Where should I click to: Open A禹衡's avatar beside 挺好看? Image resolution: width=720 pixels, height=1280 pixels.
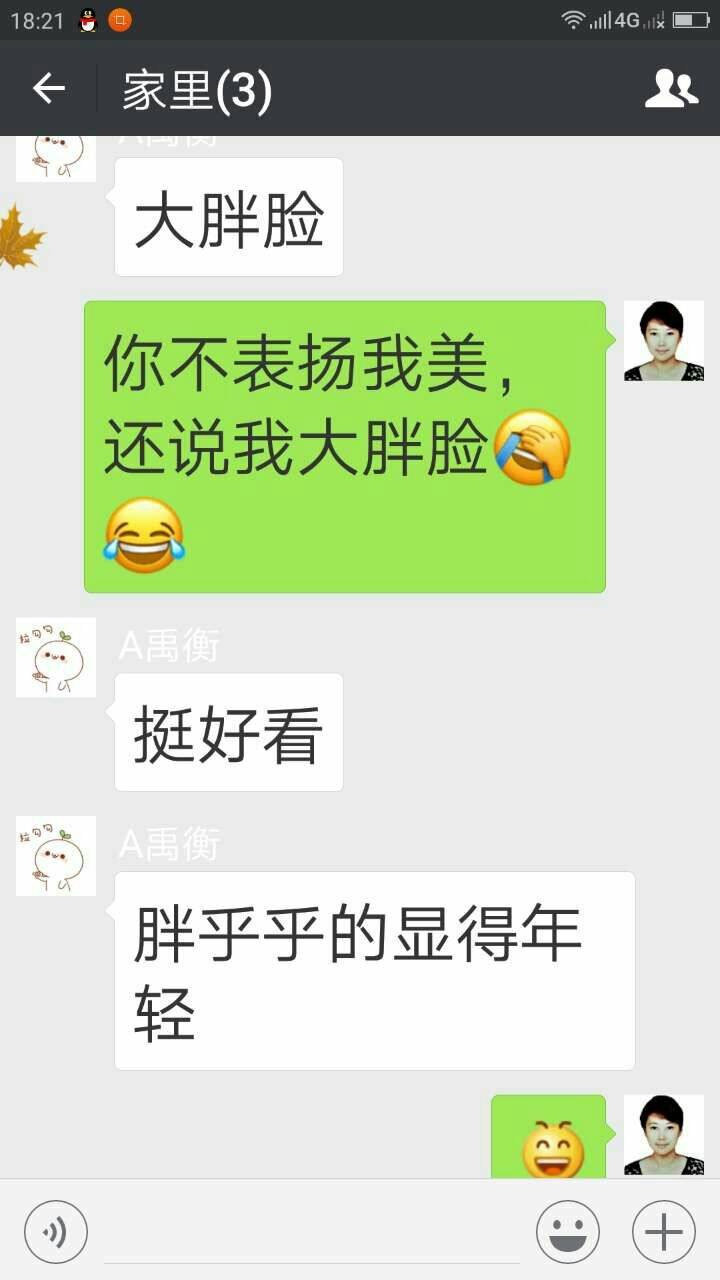[56, 657]
